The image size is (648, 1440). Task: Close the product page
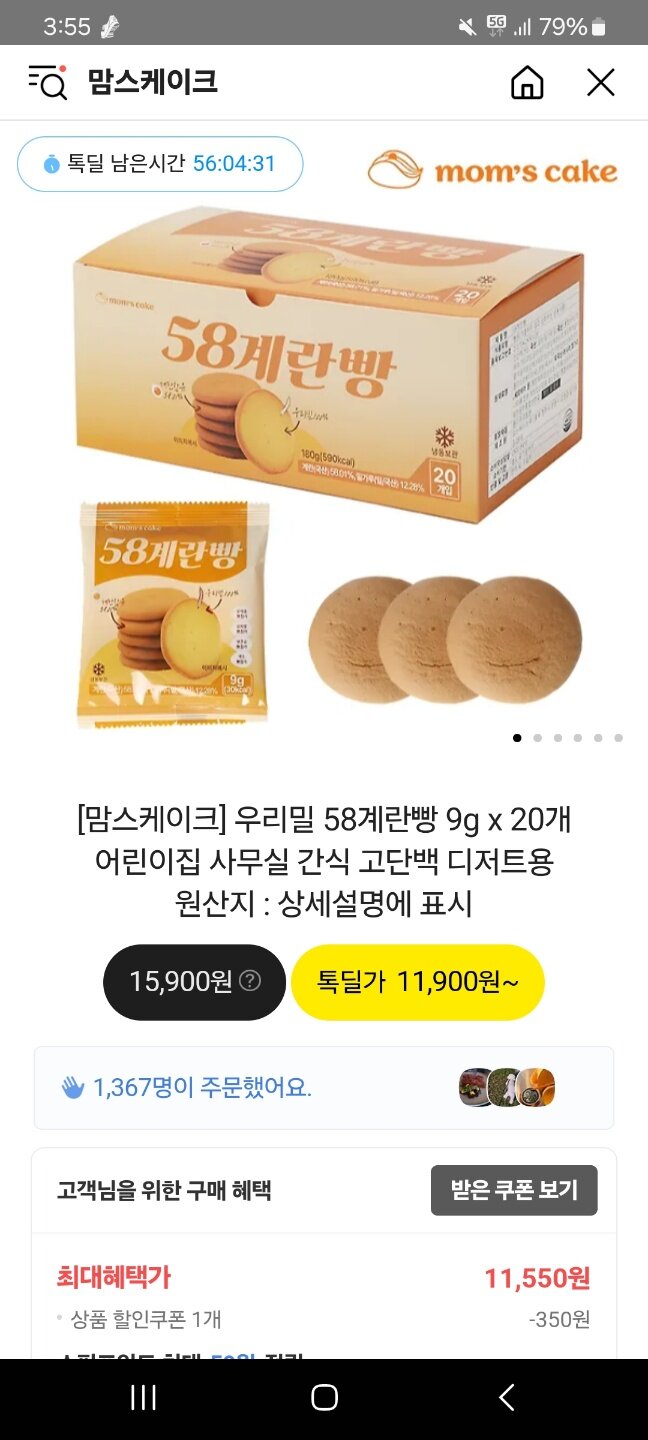[x=600, y=82]
